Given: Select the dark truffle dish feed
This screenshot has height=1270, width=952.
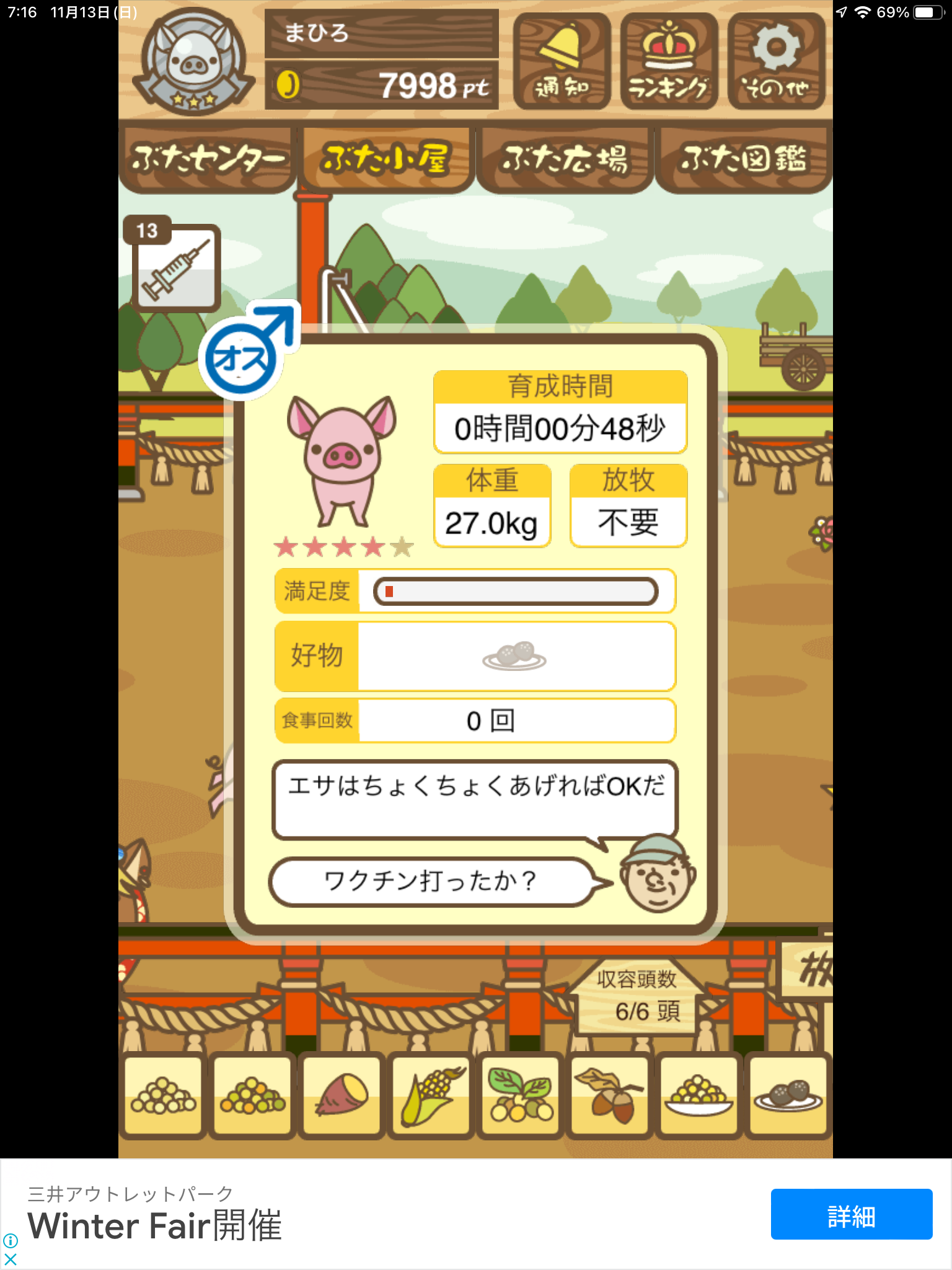Looking at the screenshot, I should pos(788,1096).
